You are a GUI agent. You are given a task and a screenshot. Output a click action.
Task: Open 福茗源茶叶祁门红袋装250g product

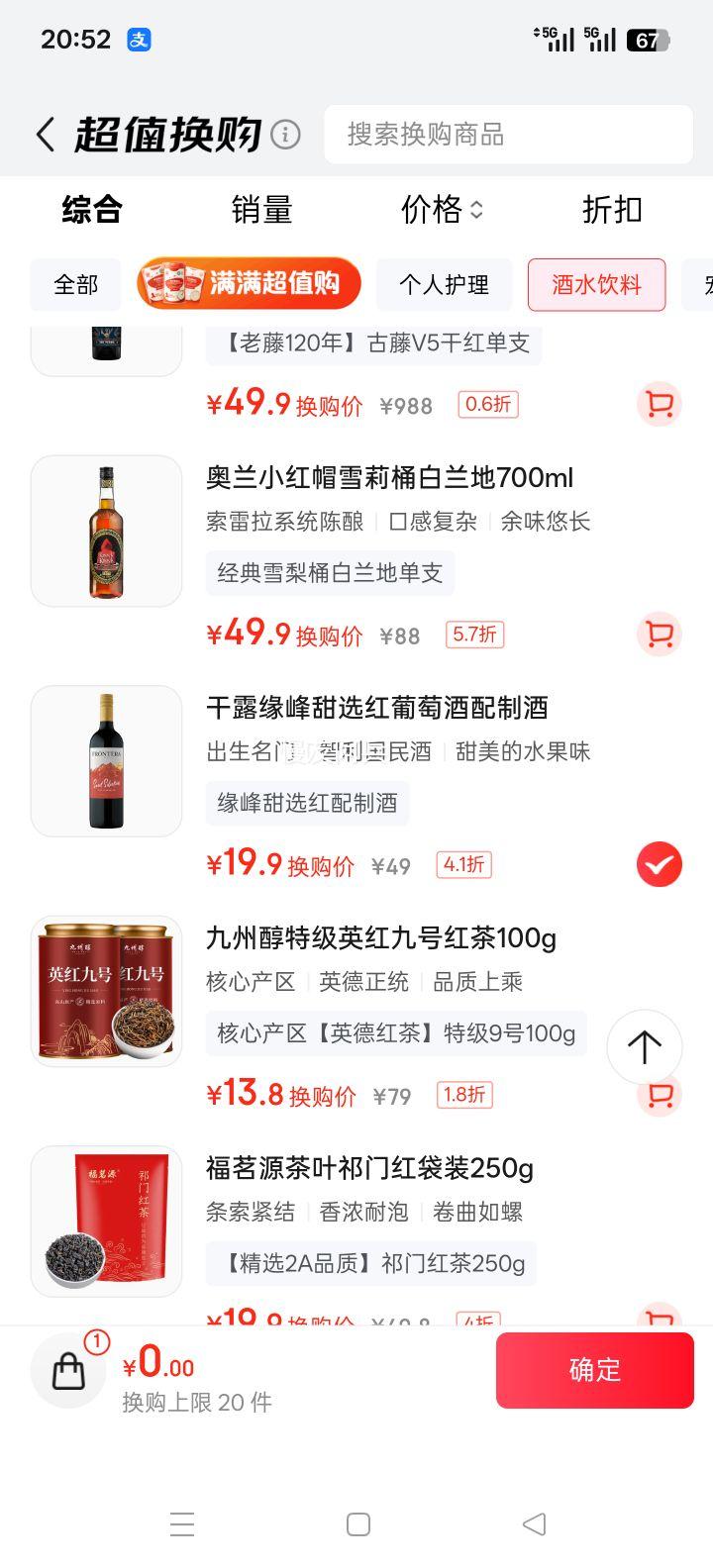[369, 1168]
